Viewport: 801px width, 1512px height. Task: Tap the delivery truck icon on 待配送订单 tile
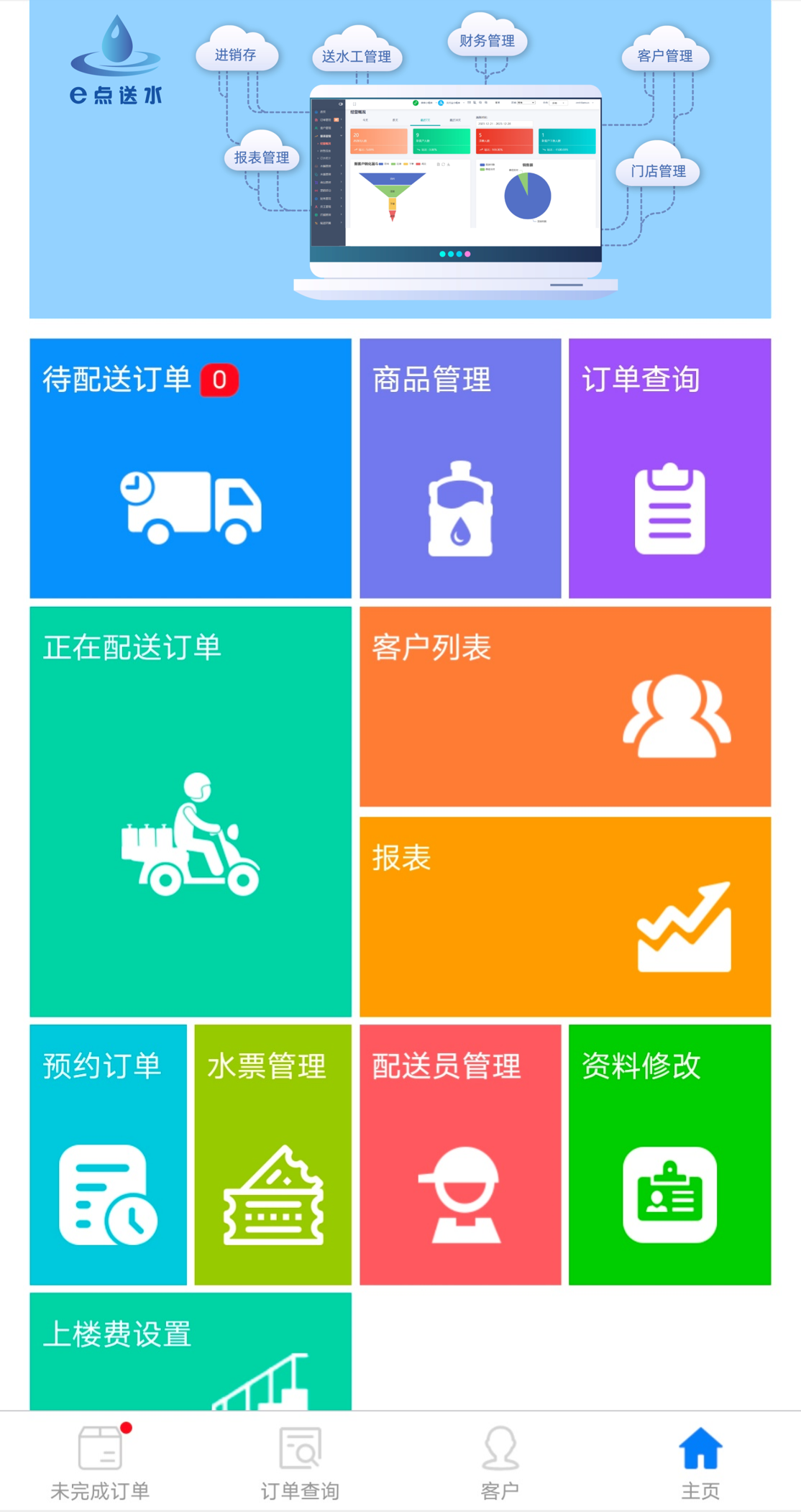click(x=191, y=503)
